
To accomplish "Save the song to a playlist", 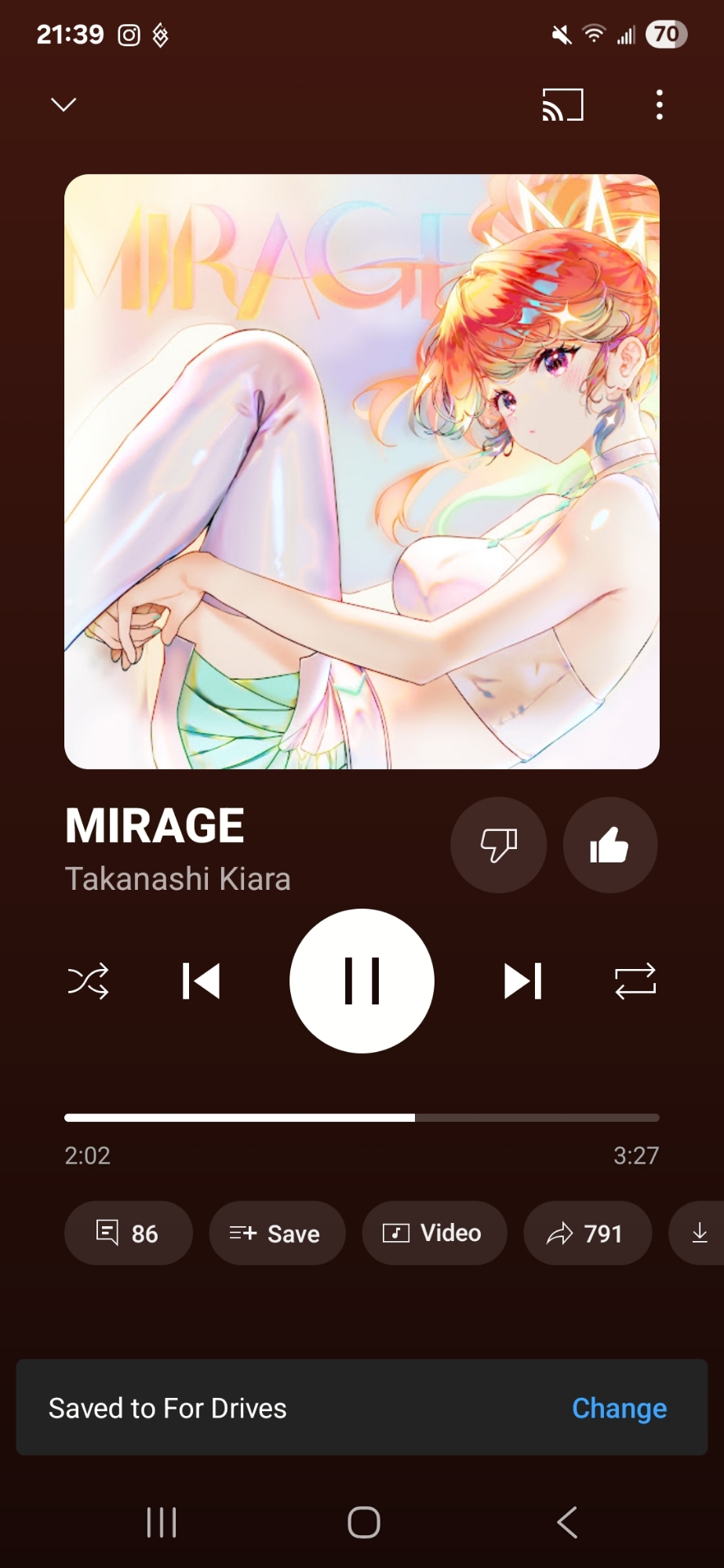I will pos(276,1233).
